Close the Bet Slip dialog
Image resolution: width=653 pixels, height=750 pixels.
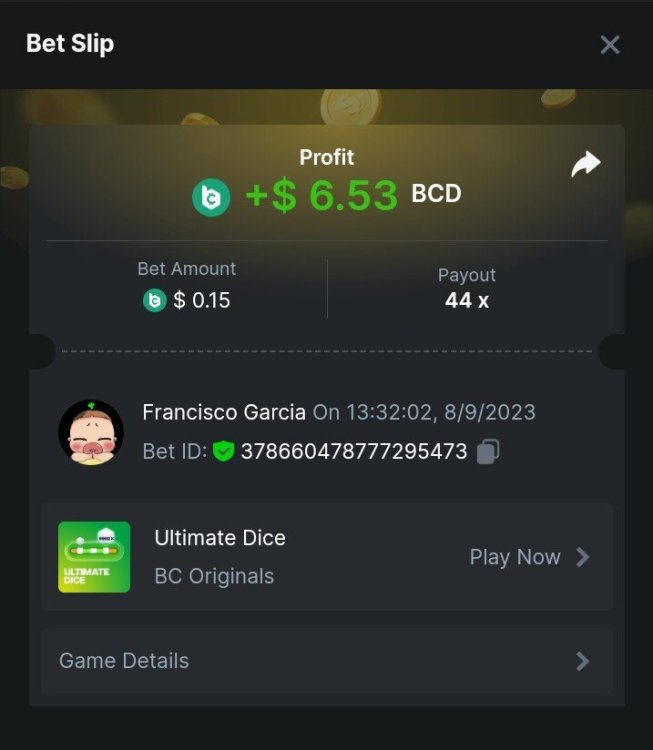pos(609,45)
